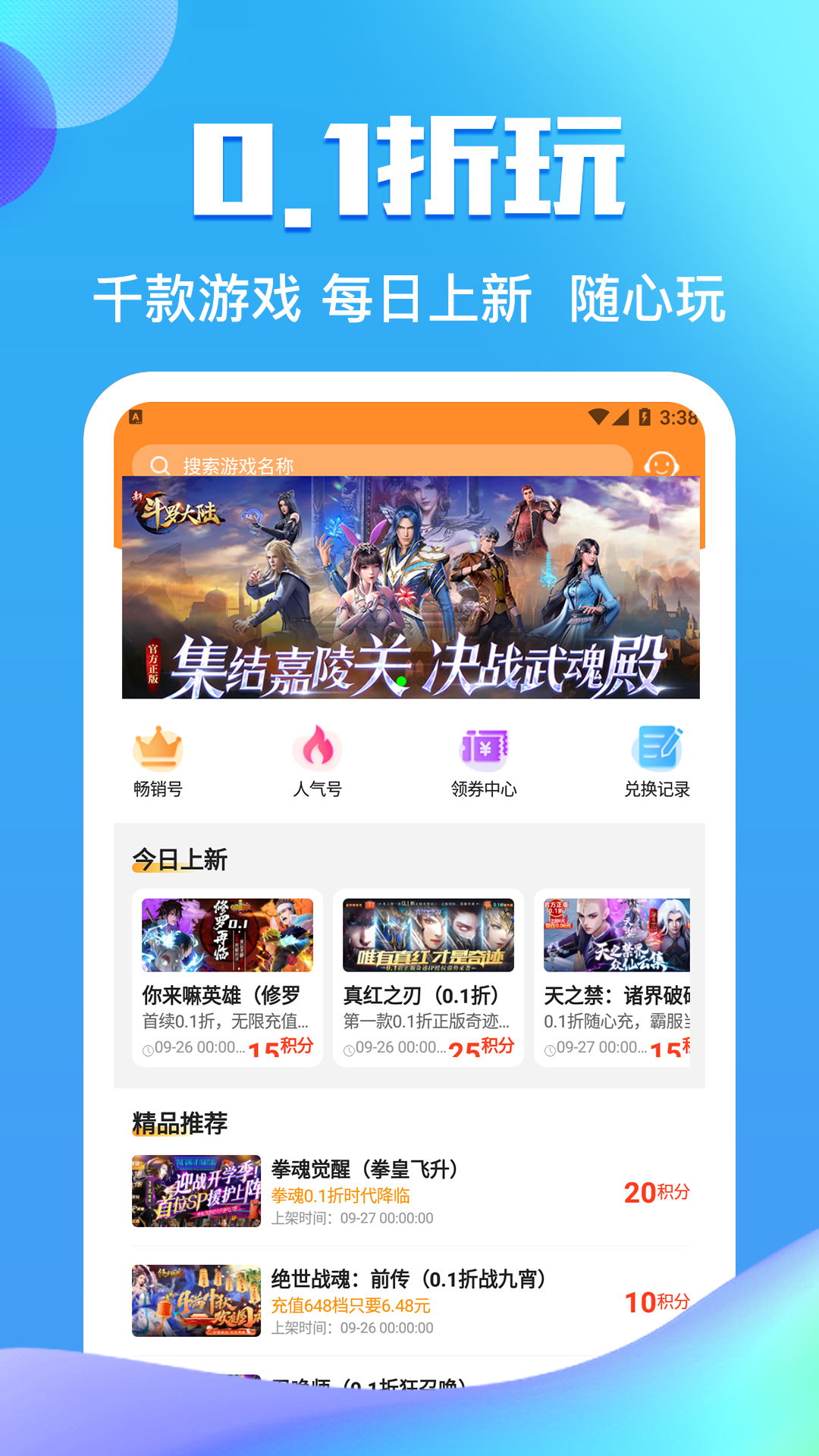Open the 真红之刃 game thumbnail

pyautogui.click(x=427, y=936)
